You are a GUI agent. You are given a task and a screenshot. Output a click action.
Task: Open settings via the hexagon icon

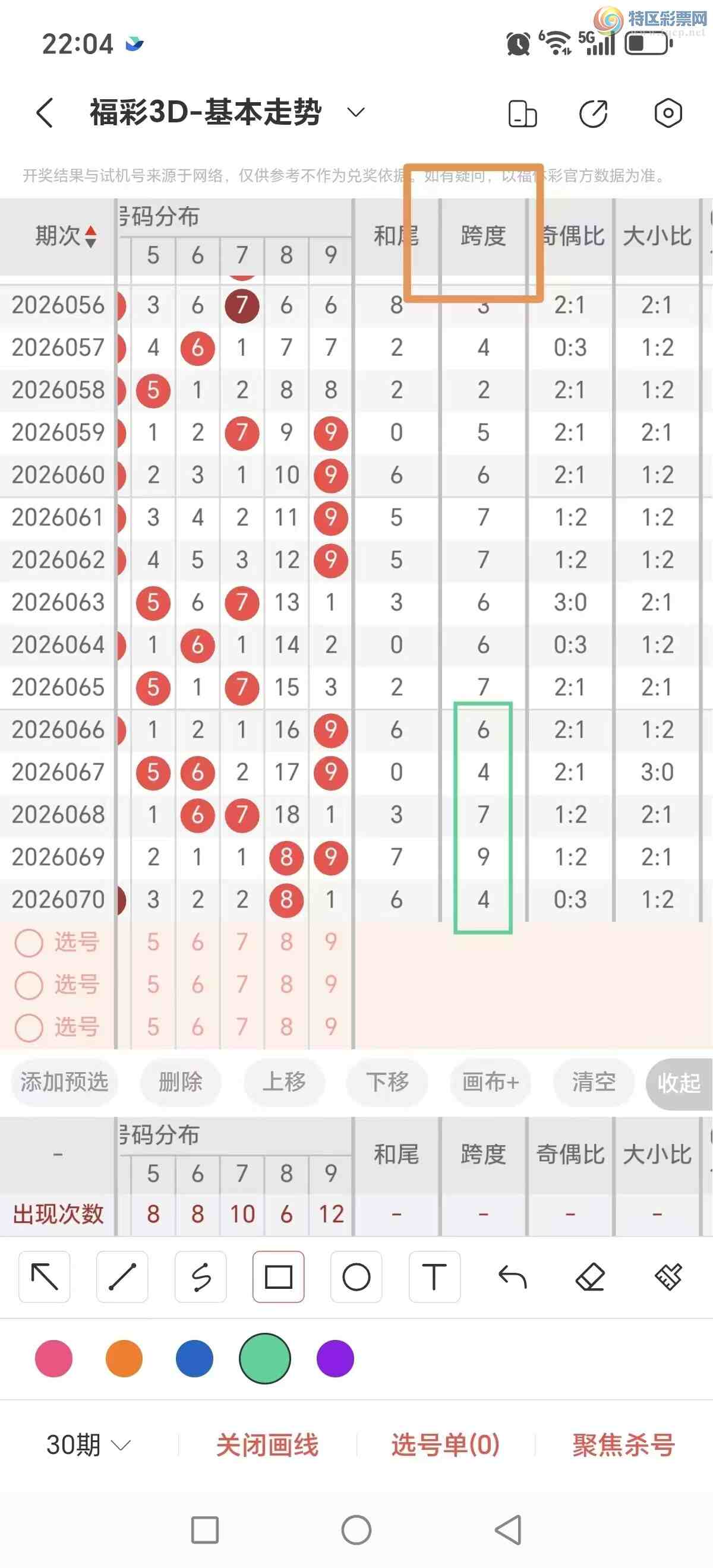point(668,113)
